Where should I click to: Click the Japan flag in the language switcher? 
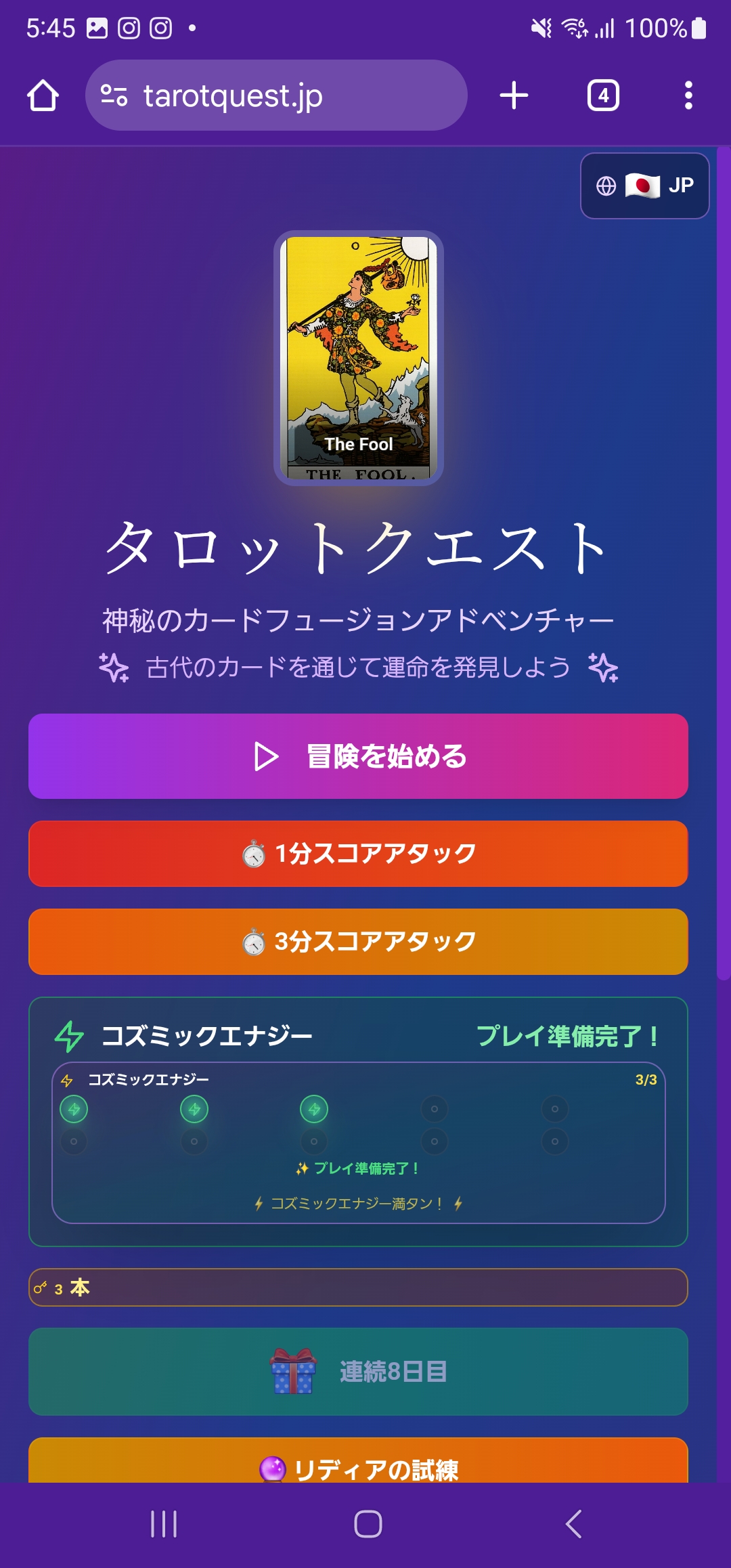[x=643, y=186]
